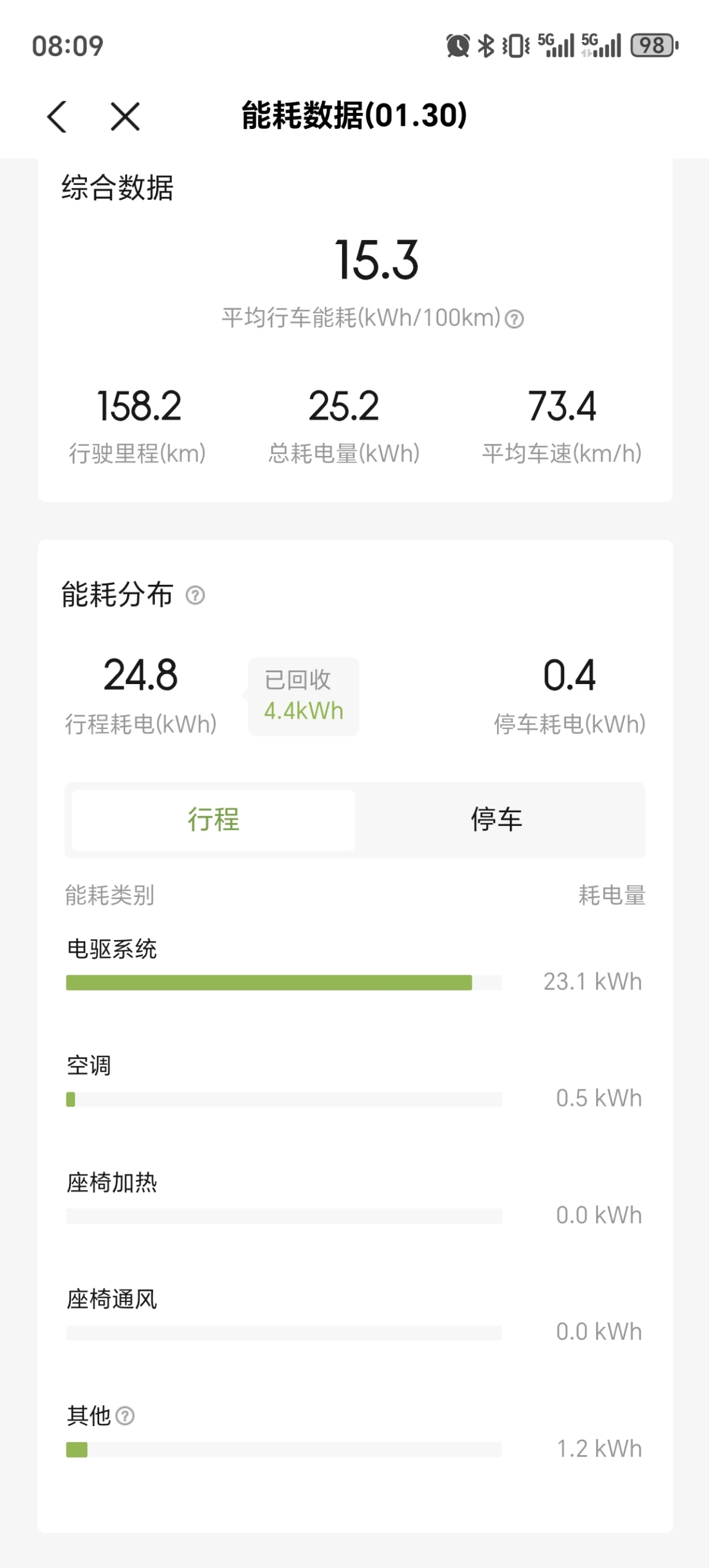Tap the help icon beside 其他
This screenshot has width=709, height=1568.
(x=125, y=1416)
